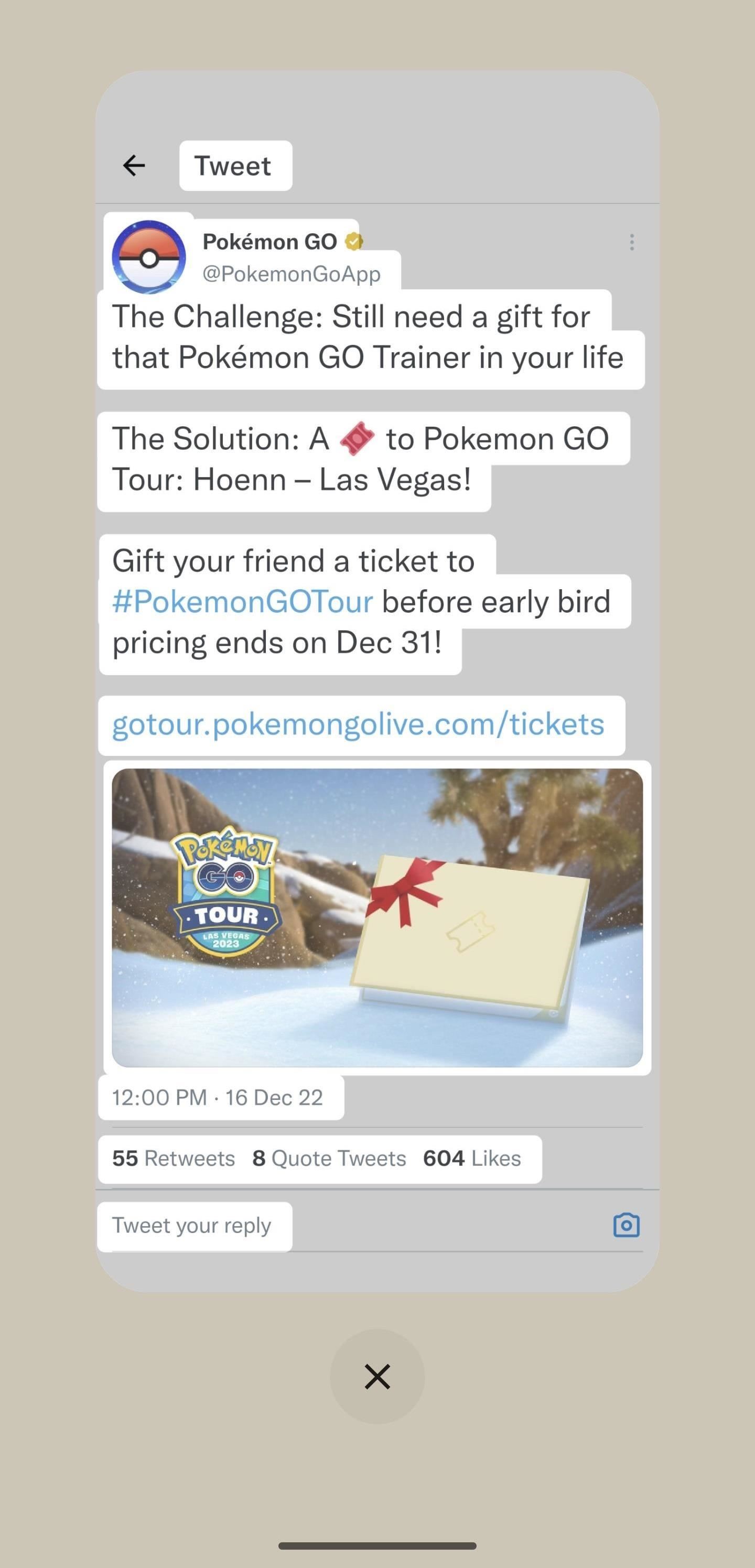
Task: Open the tweet's three-dot overflow menu
Action: (631, 242)
